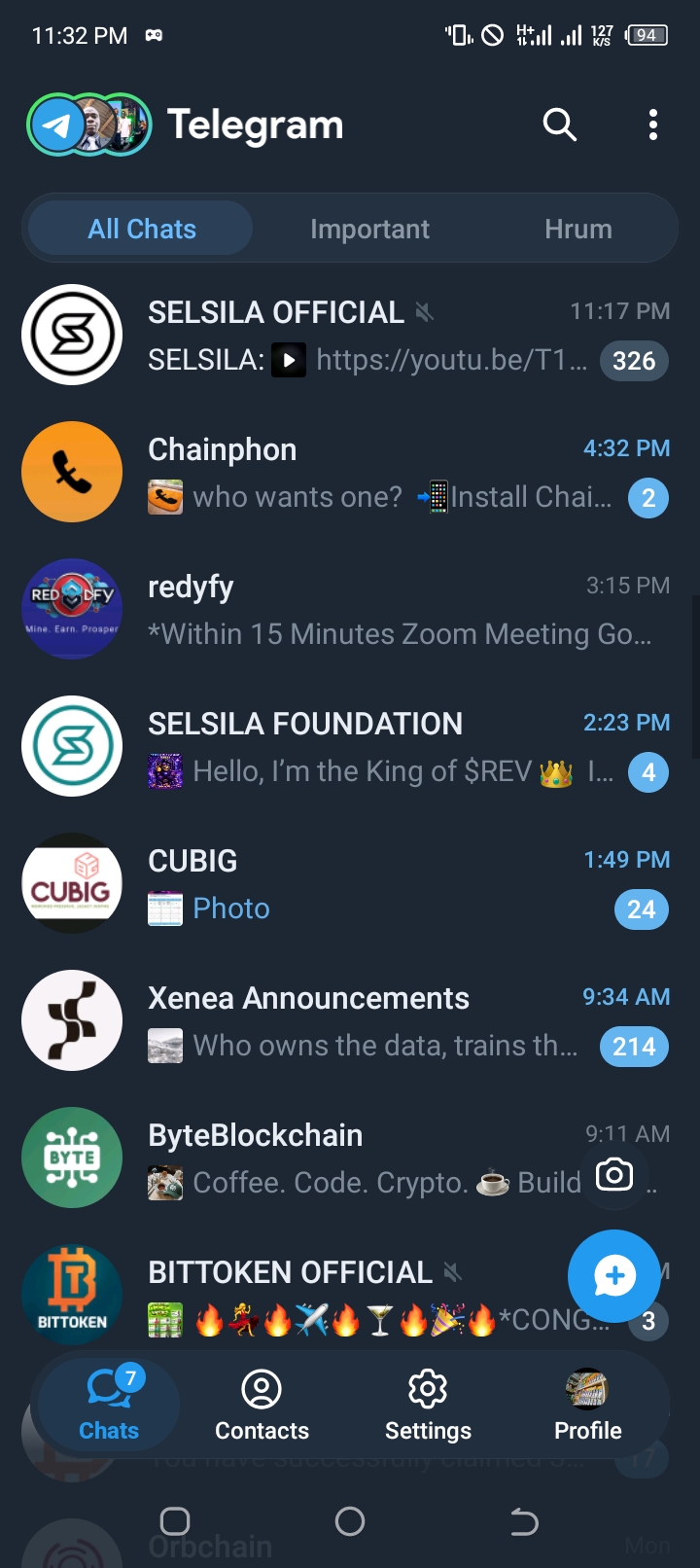Tap the camera button to post a story

pyautogui.click(x=614, y=1175)
